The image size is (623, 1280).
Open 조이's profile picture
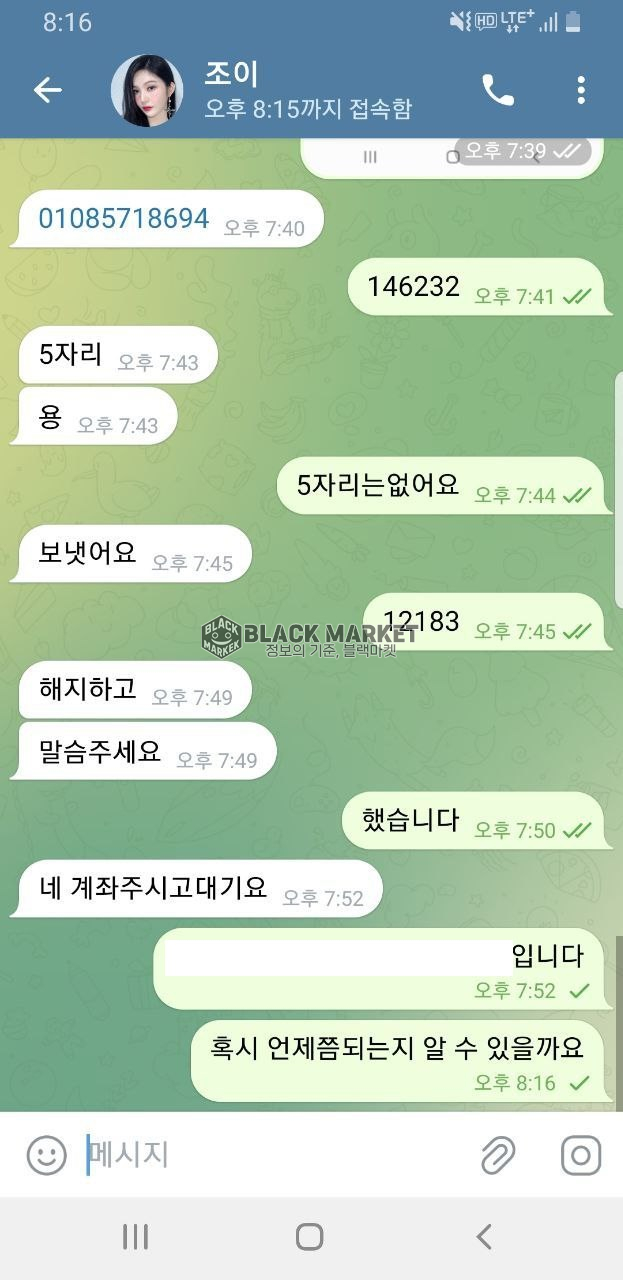click(x=147, y=91)
